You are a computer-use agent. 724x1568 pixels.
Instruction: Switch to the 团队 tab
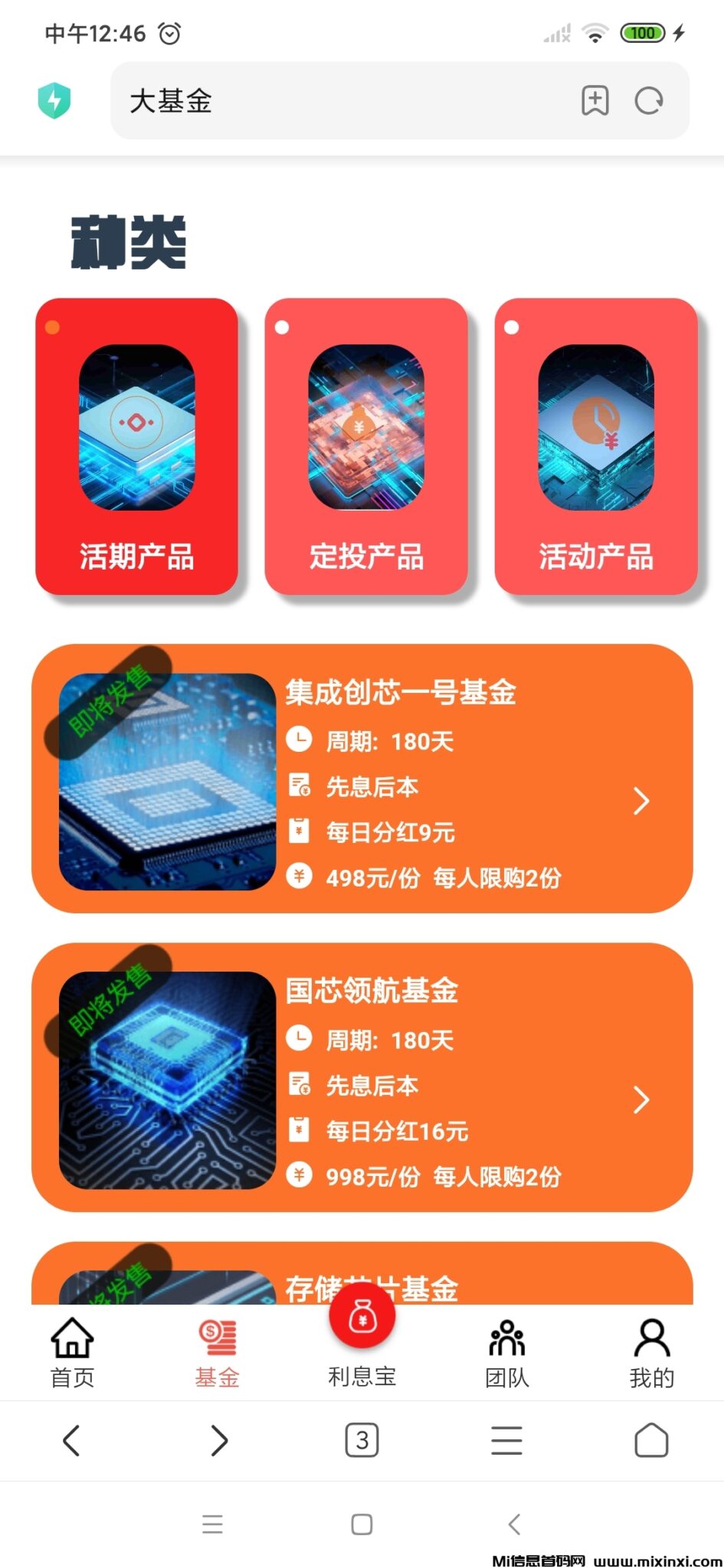click(506, 1353)
